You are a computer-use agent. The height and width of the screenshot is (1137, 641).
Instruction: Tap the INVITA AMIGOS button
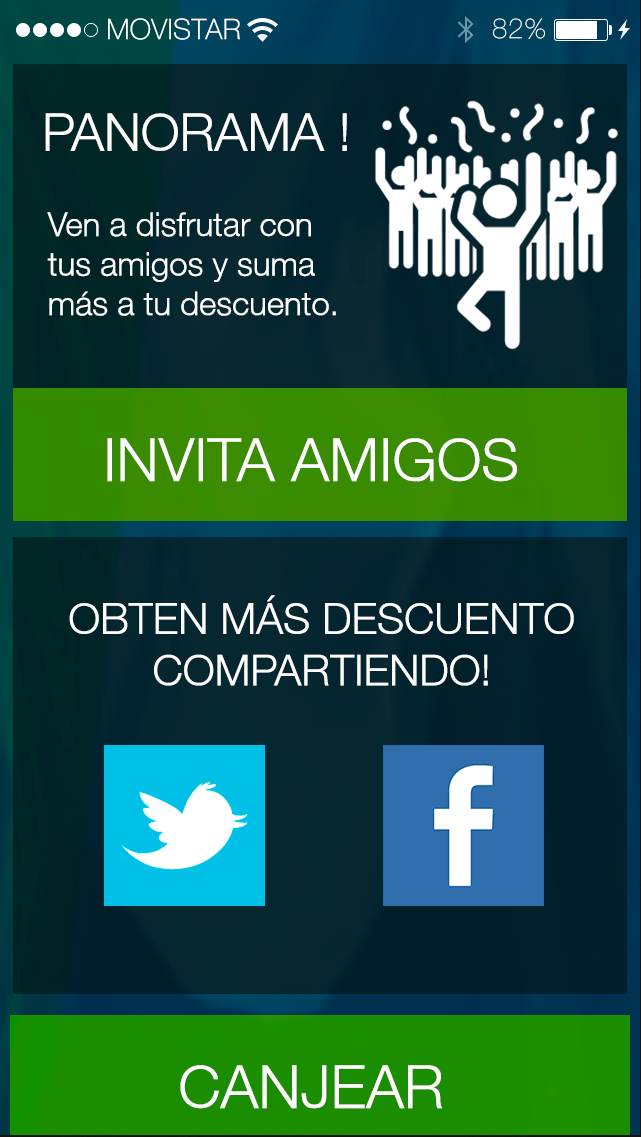(319, 455)
